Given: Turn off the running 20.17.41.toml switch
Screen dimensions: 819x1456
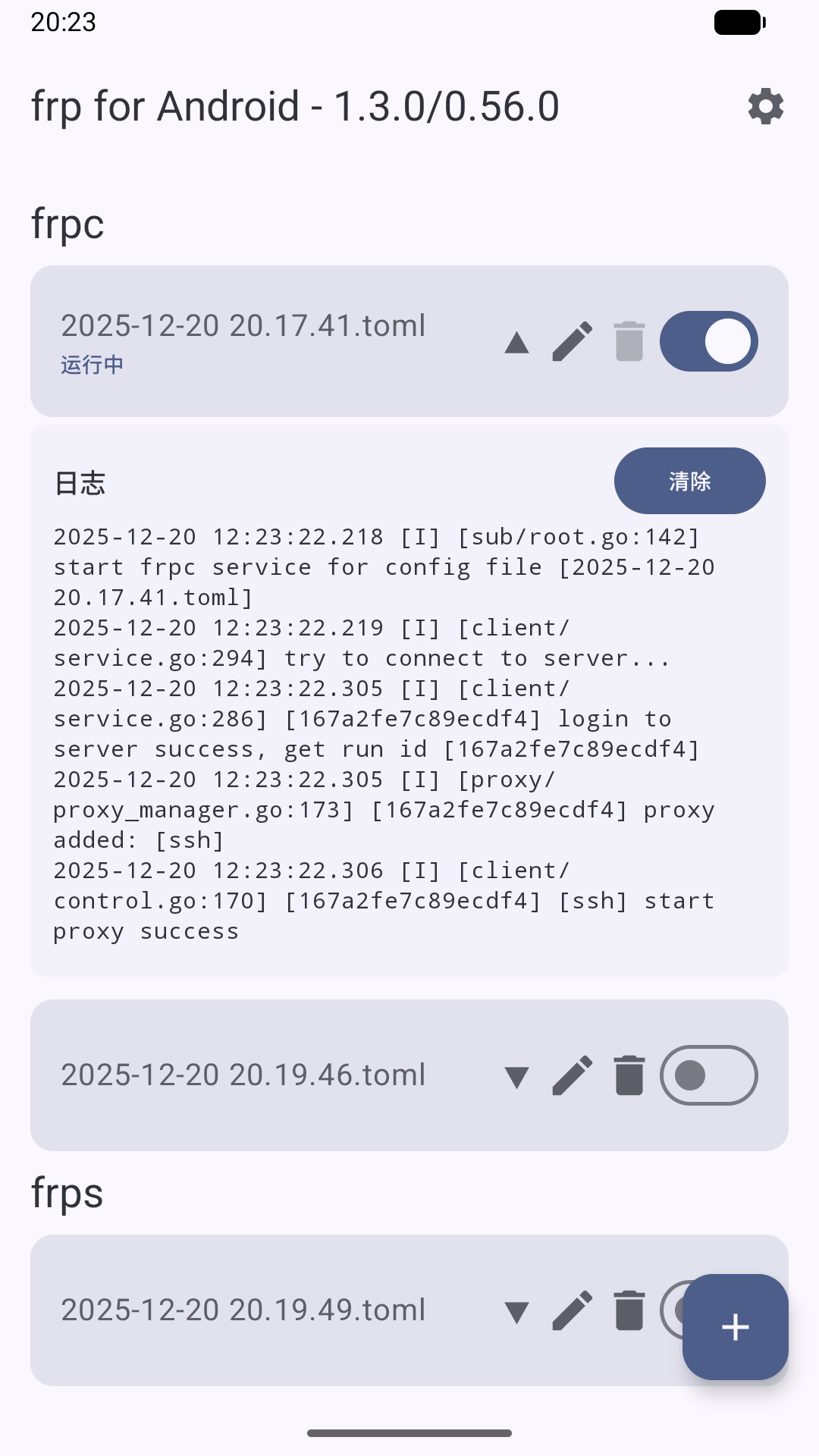Looking at the screenshot, I should coord(708,341).
